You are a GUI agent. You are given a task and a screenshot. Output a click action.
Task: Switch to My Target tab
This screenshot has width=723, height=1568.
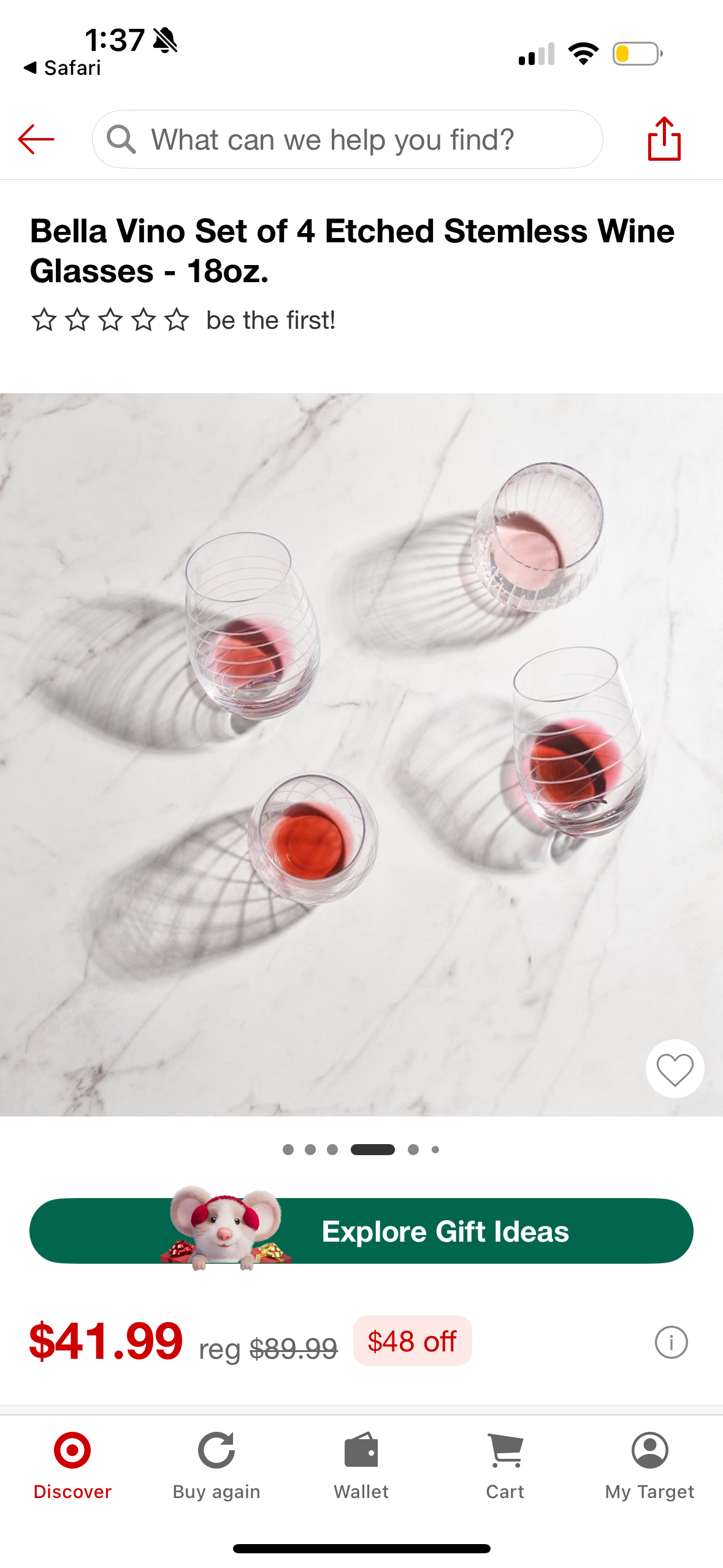[649, 1464]
